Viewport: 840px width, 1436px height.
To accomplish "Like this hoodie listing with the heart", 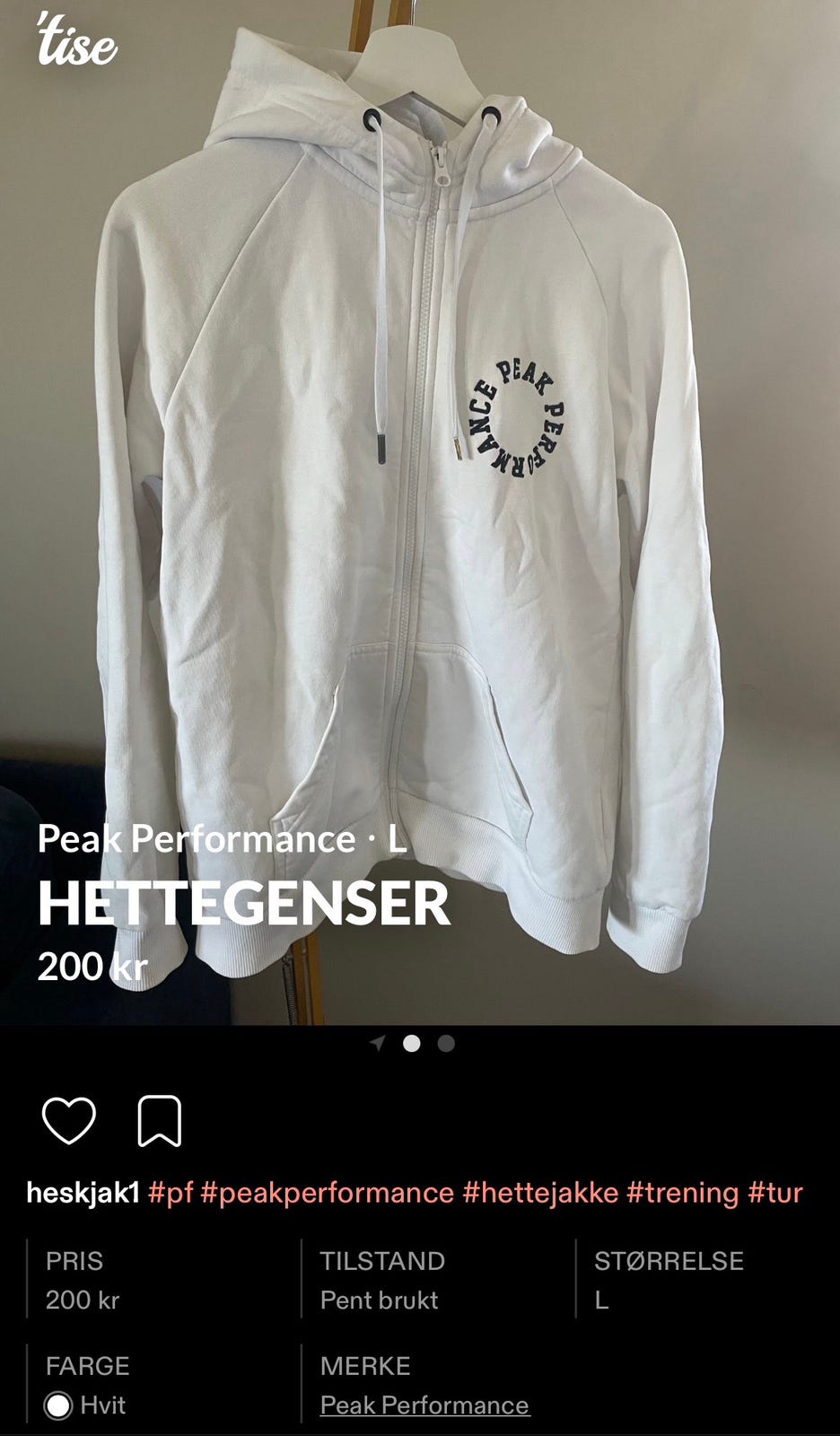I will click(x=69, y=1121).
